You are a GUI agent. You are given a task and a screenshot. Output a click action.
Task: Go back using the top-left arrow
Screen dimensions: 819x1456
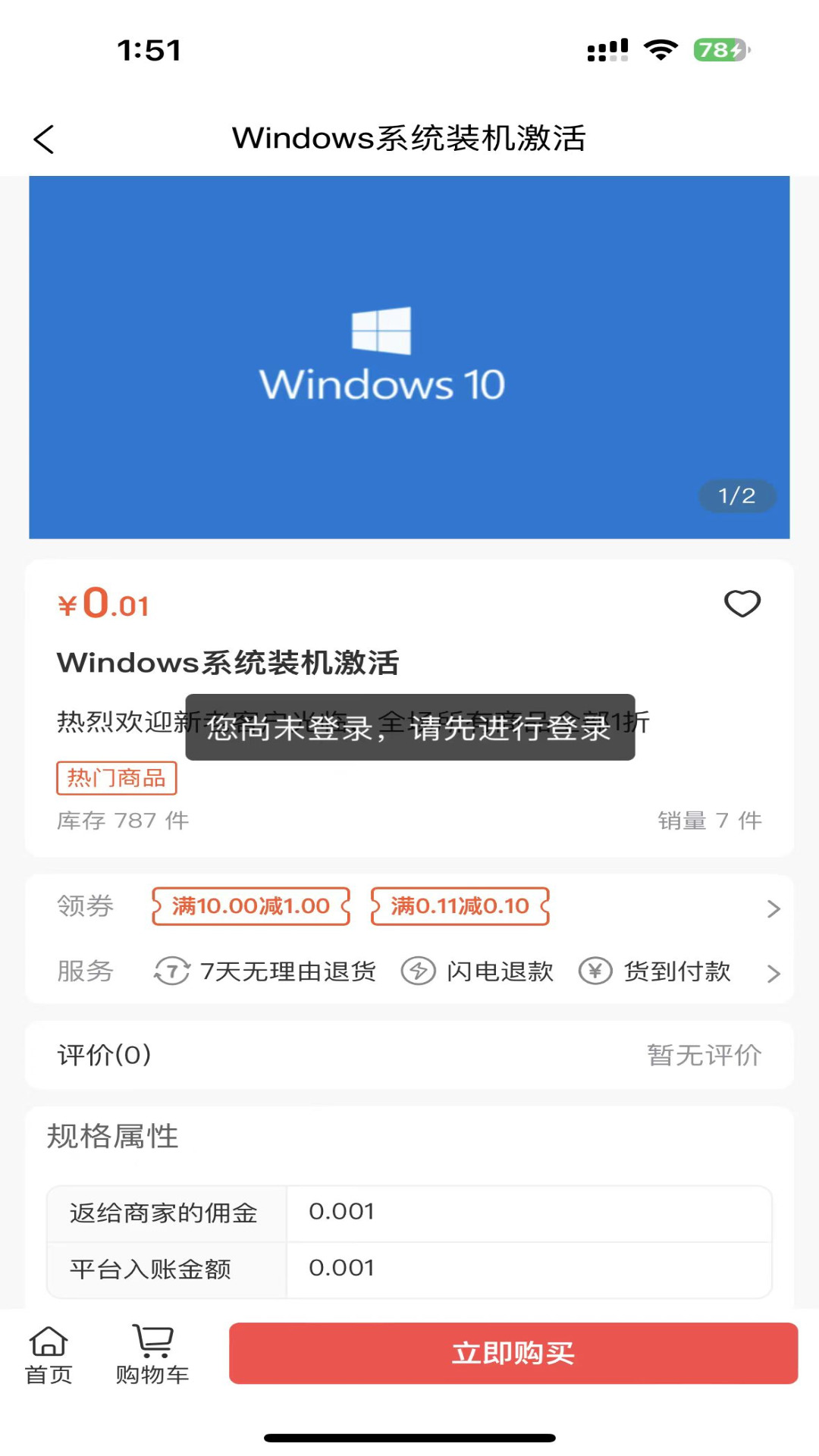click(x=44, y=140)
